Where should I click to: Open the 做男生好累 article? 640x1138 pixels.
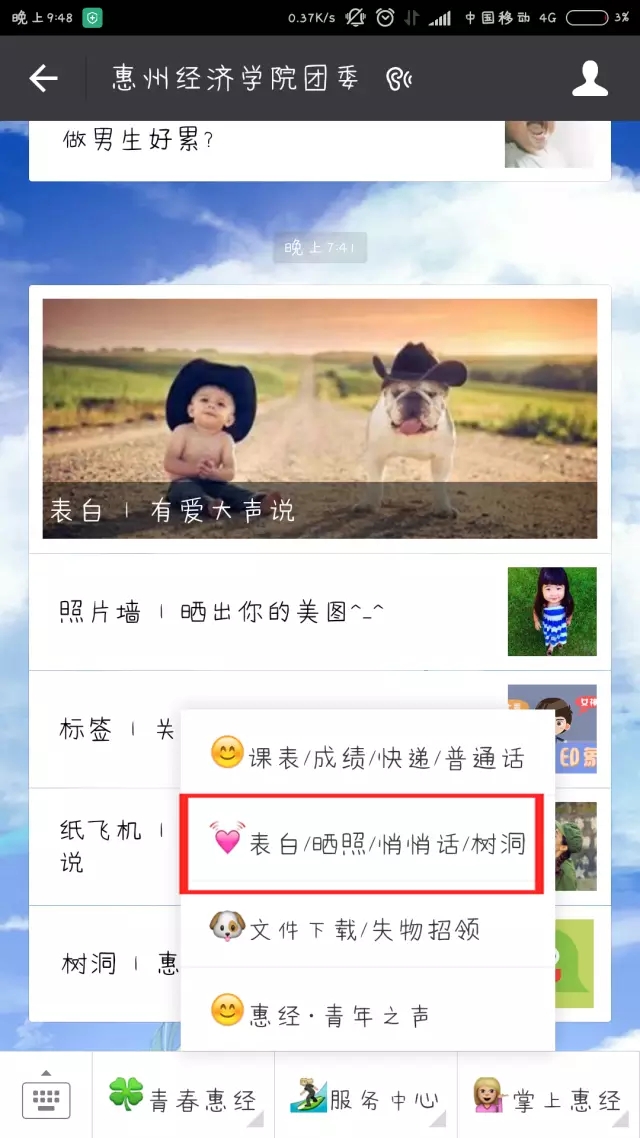point(260,142)
